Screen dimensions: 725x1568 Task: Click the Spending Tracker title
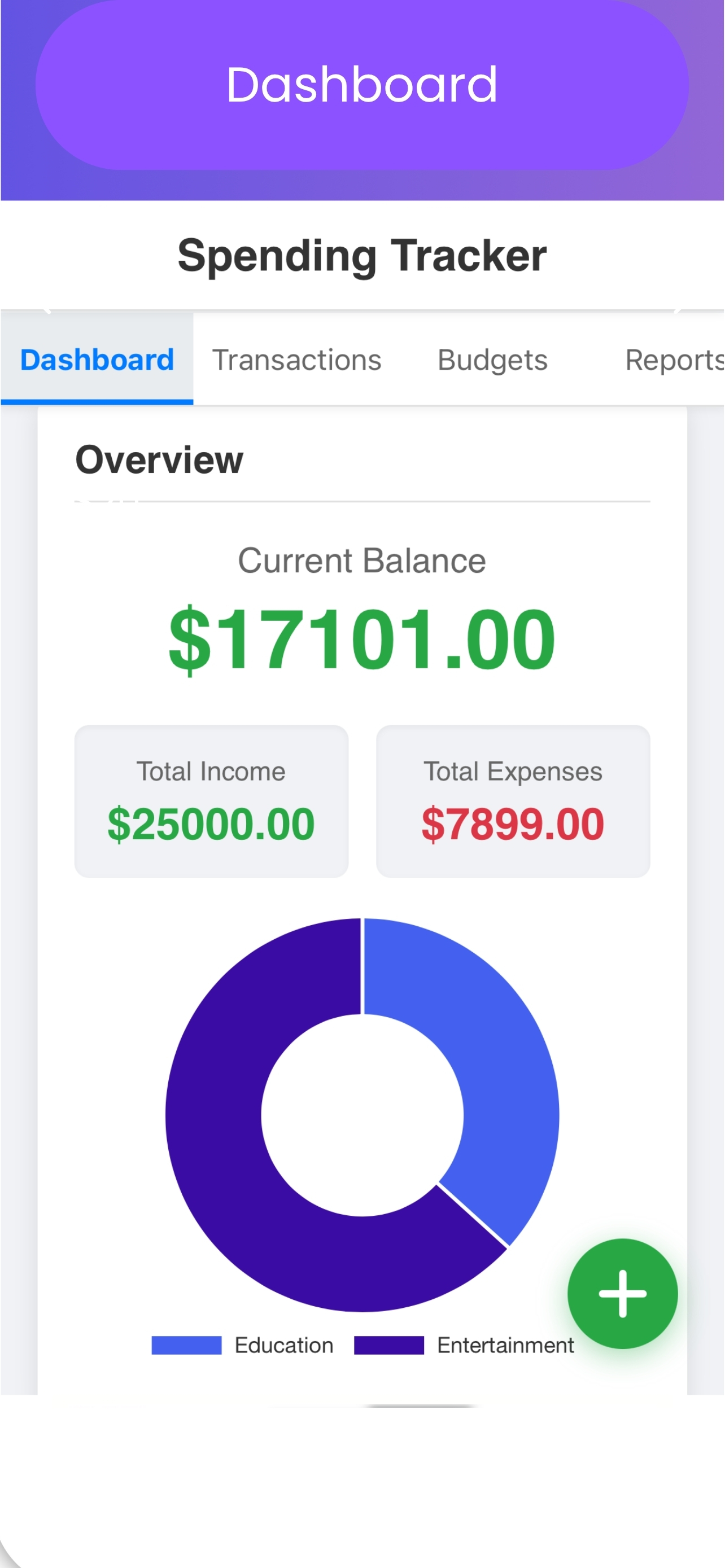362,256
